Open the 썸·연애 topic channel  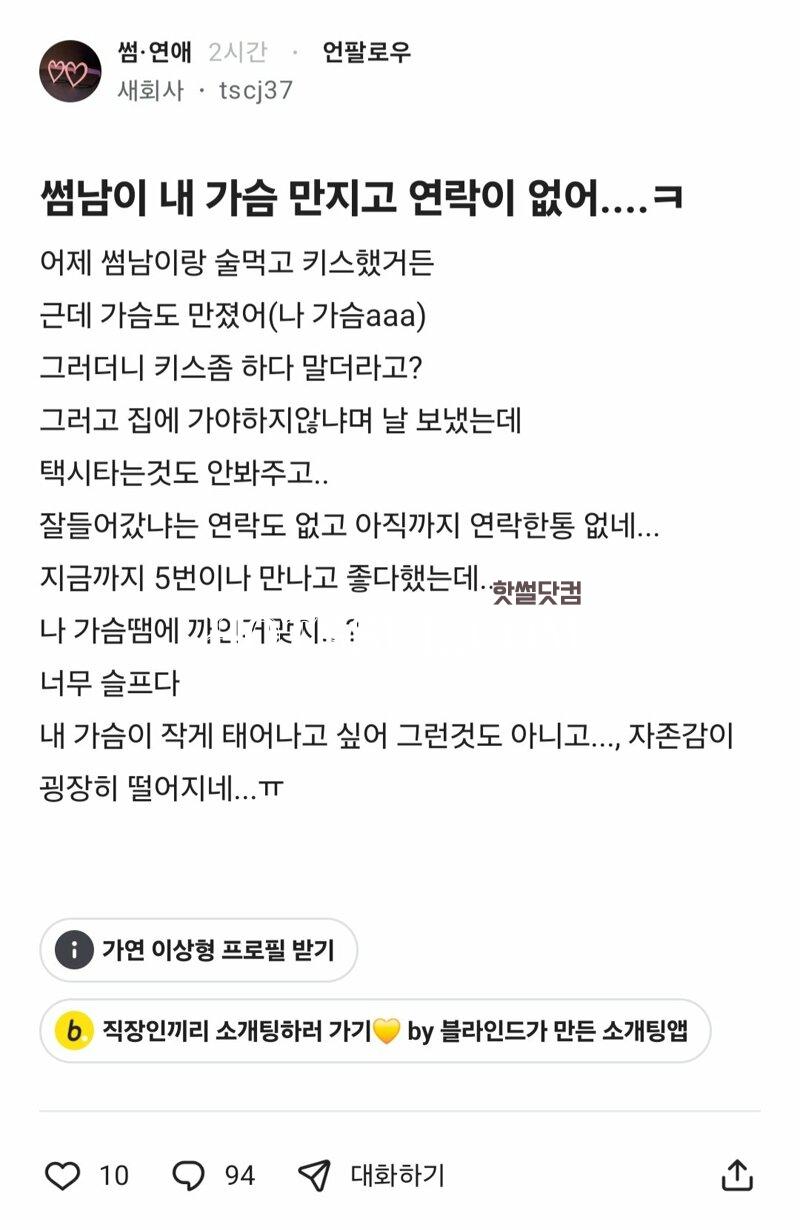tap(154, 52)
